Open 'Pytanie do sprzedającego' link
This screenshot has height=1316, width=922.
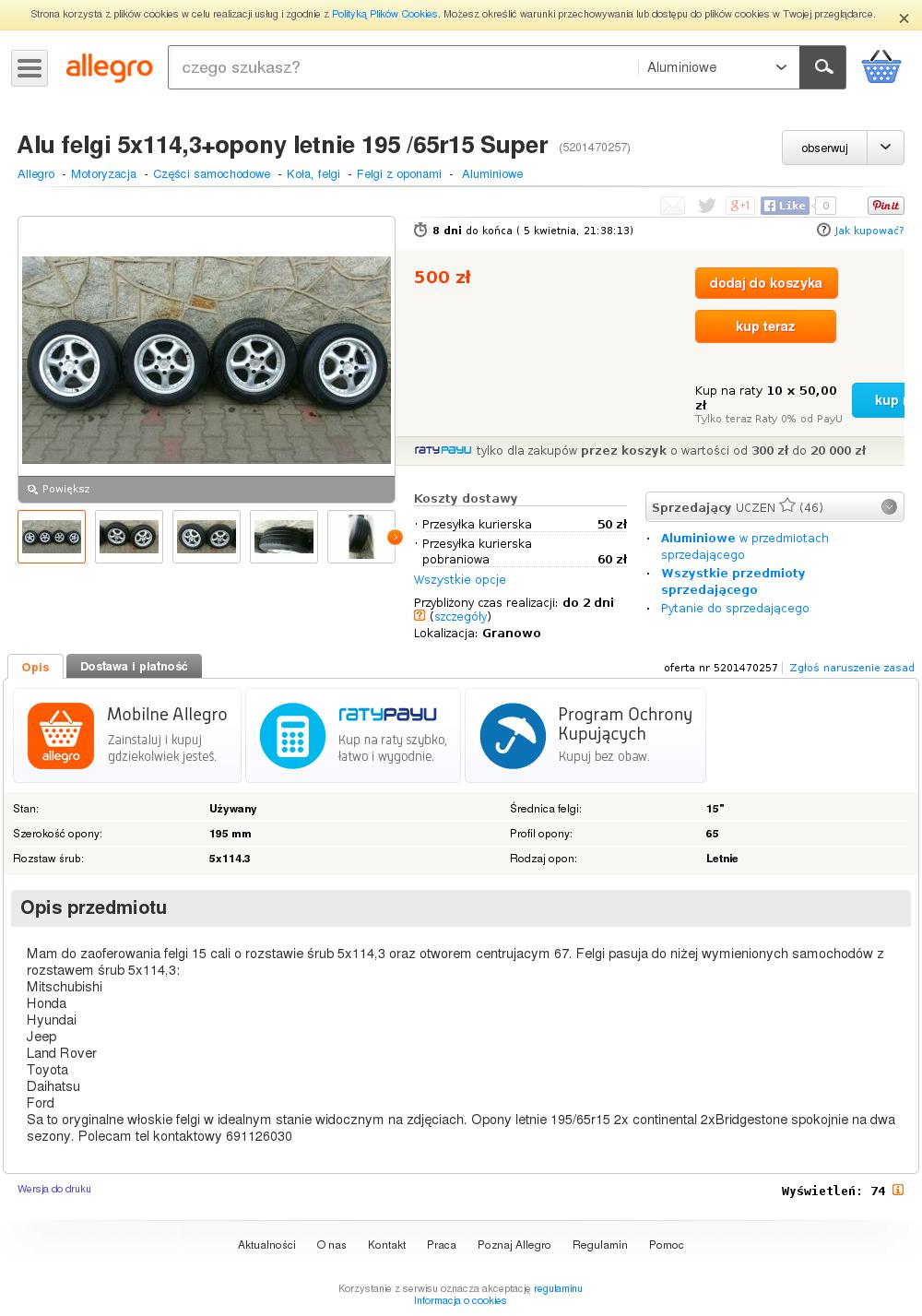click(735, 608)
